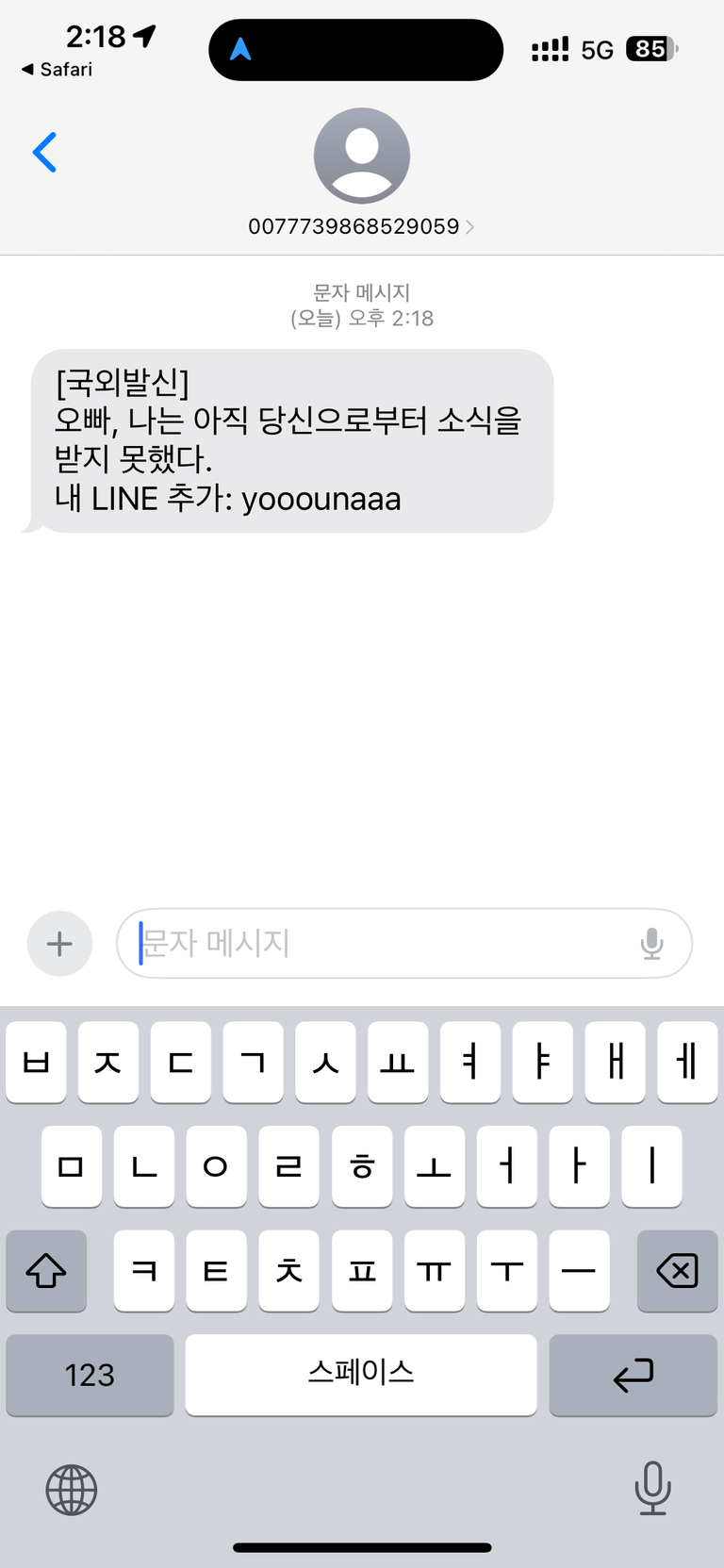Go back to the message list
724x1568 pixels.
(44, 153)
